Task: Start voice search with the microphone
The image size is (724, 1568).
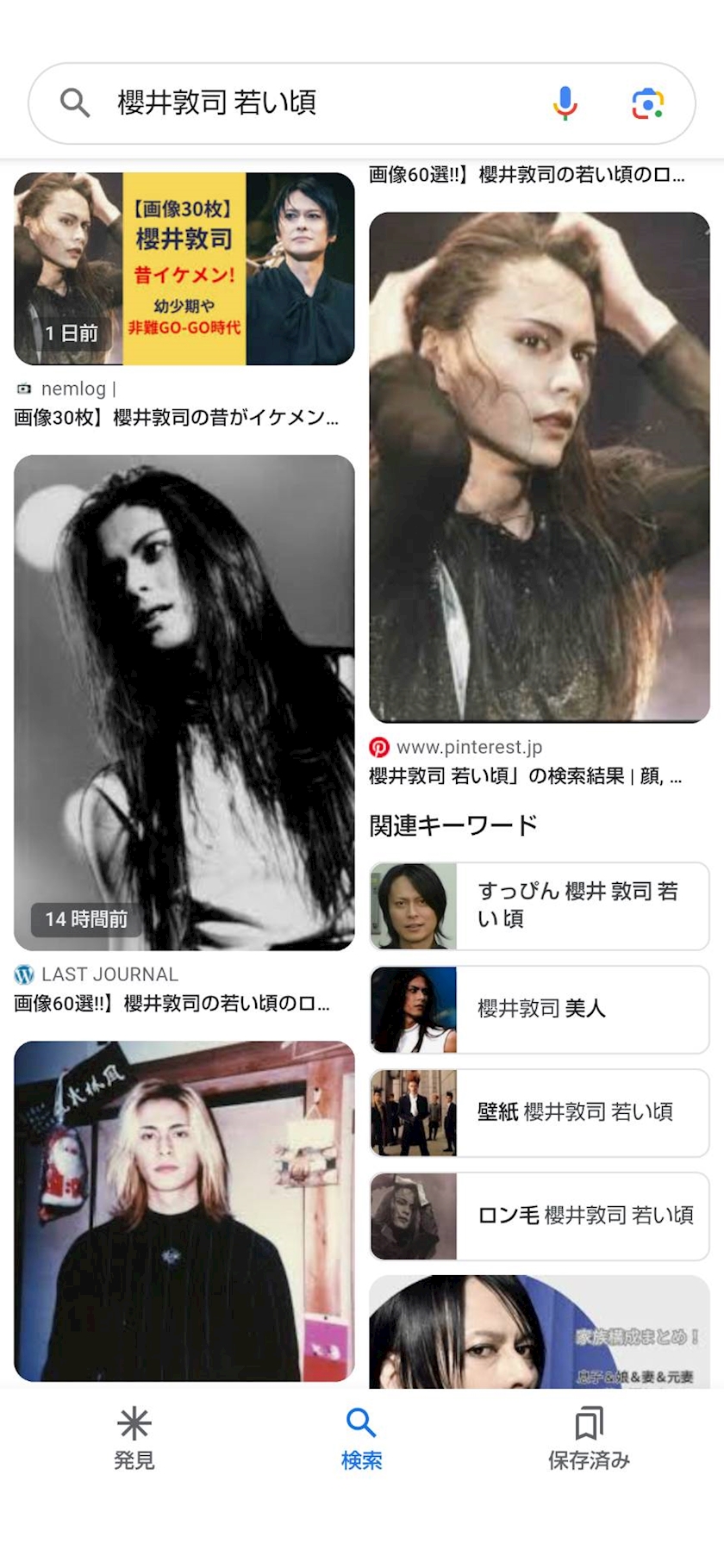Action: point(565,103)
